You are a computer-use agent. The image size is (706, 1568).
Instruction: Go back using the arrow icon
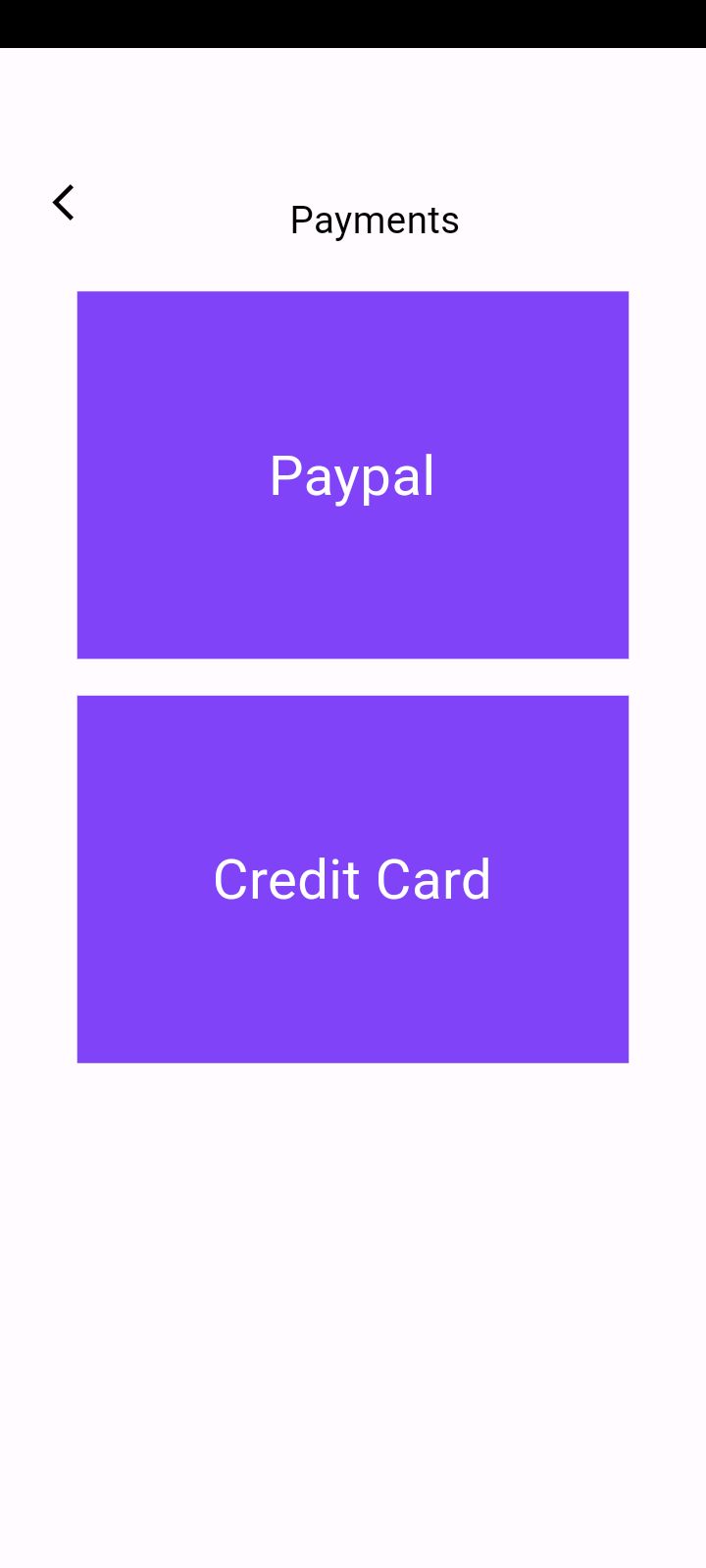point(64,203)
